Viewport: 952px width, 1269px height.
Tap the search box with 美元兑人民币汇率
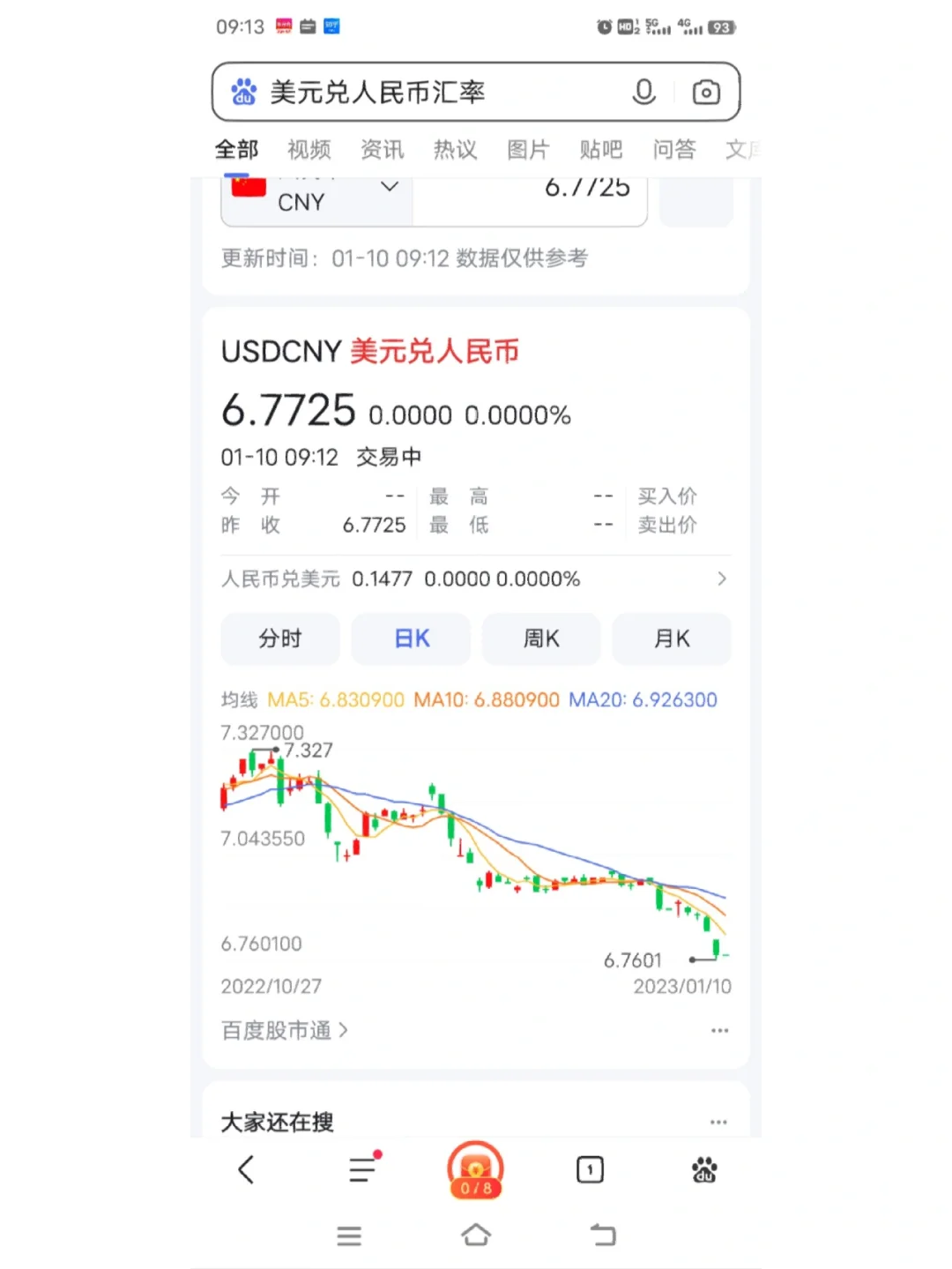point(423,92)
